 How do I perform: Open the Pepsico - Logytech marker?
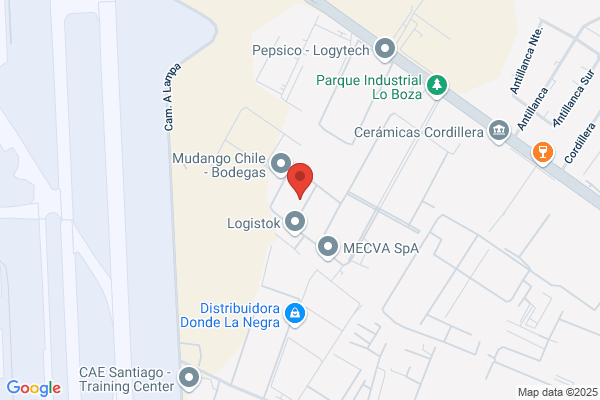coord(385,49)
